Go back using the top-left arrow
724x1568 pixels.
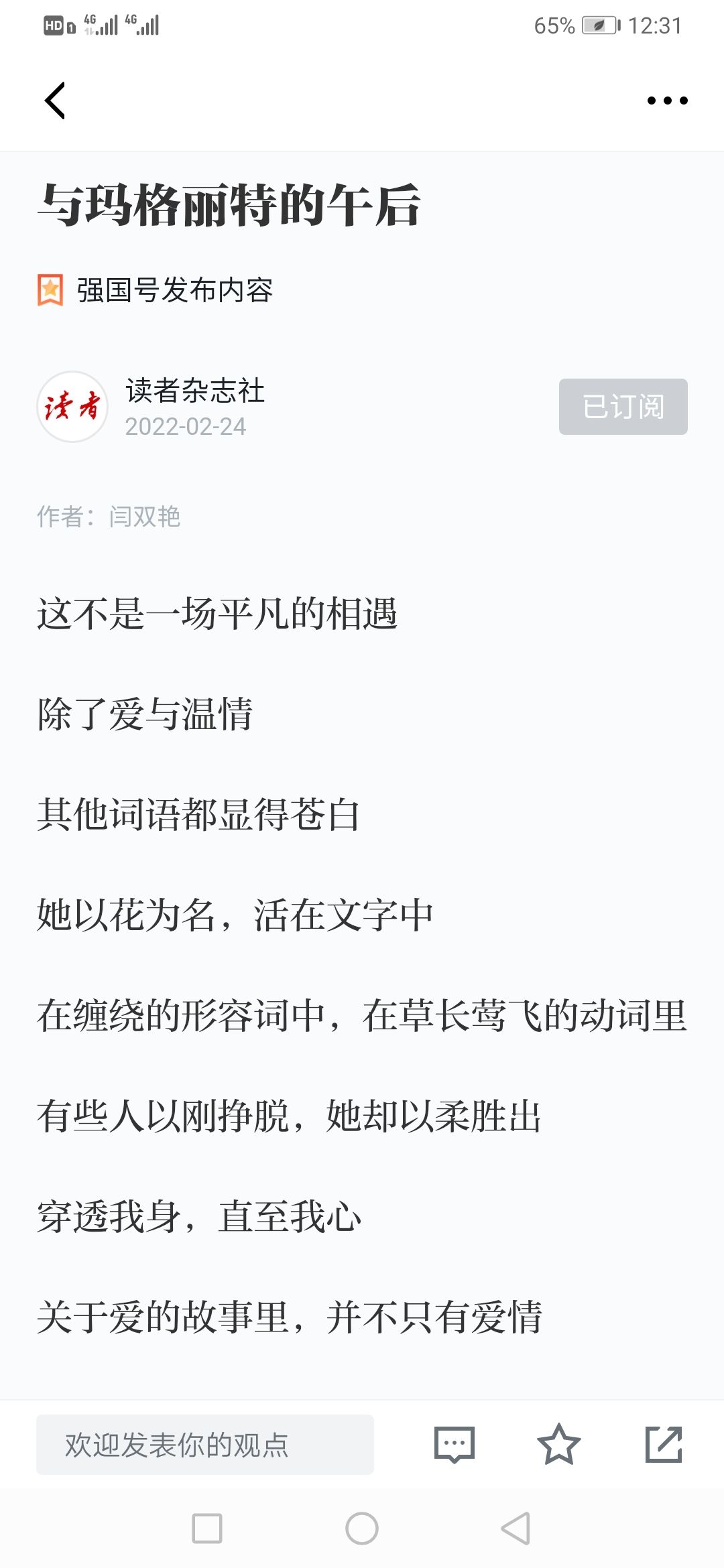(x=55, y=101)
